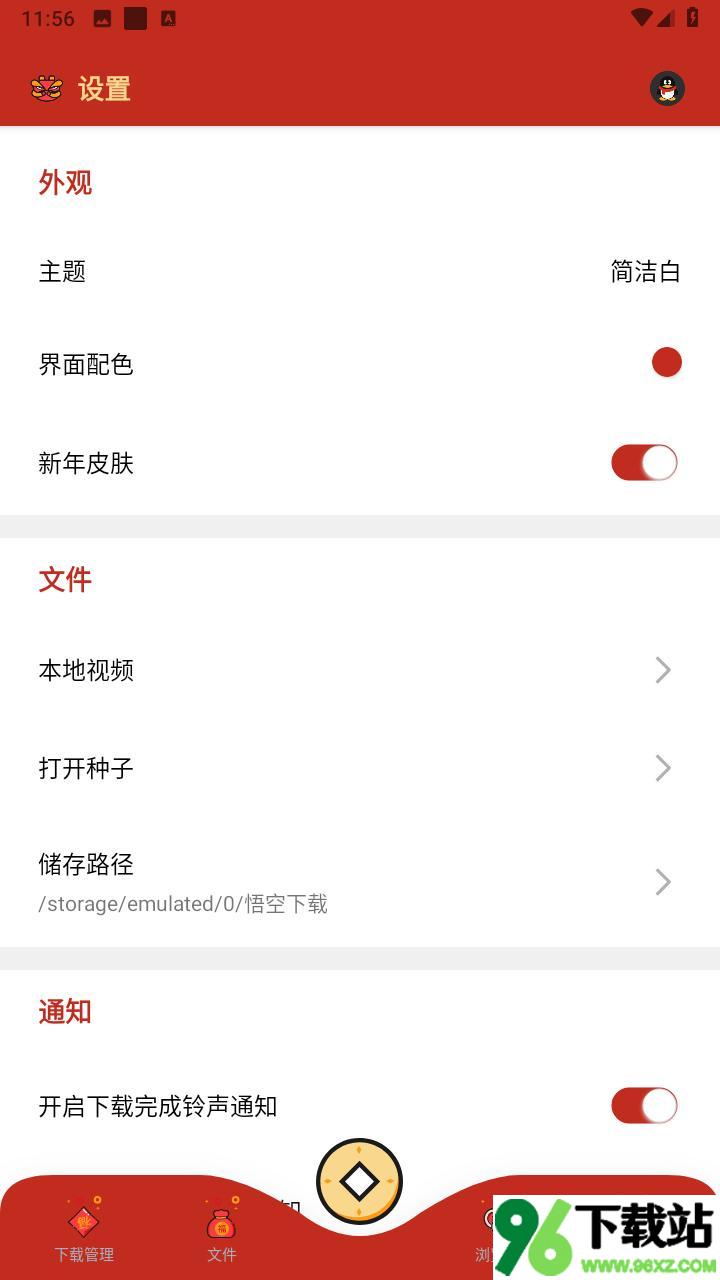This screenshot has width=720, height=1280.
Task: Tap the center gold coin button
Action: pyautogui.click(x=359, y=1182)
